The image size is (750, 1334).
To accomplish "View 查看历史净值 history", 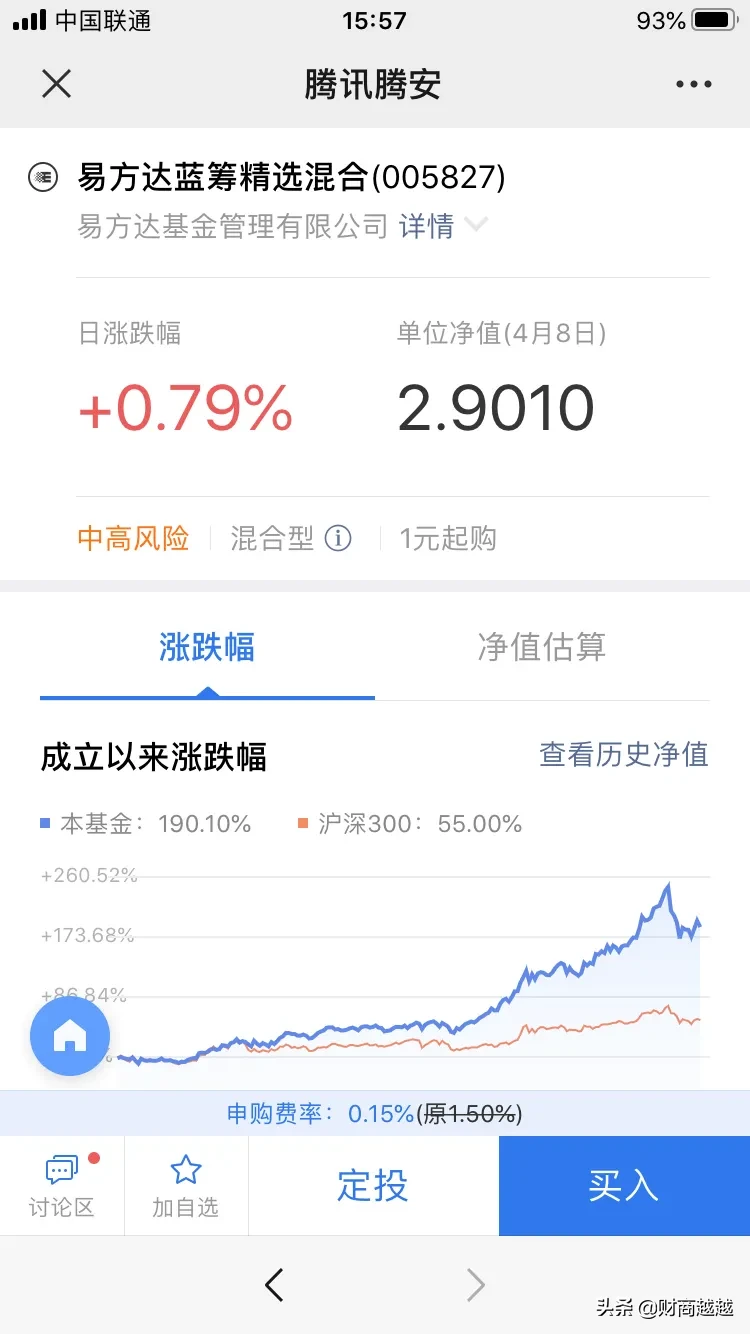I will tap(624, 754).
